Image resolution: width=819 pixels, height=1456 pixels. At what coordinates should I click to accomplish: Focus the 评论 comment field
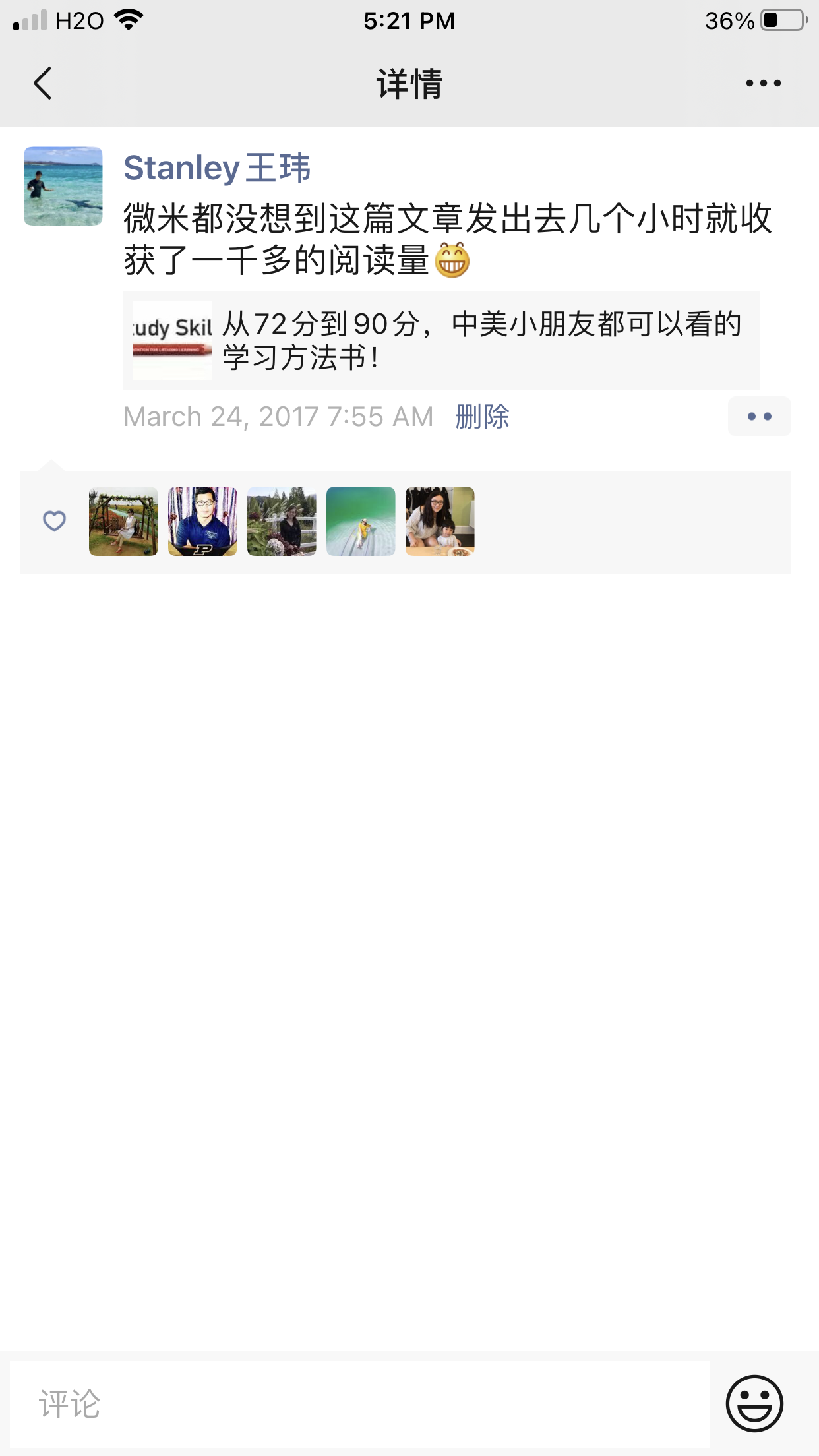pos(359,1403)
